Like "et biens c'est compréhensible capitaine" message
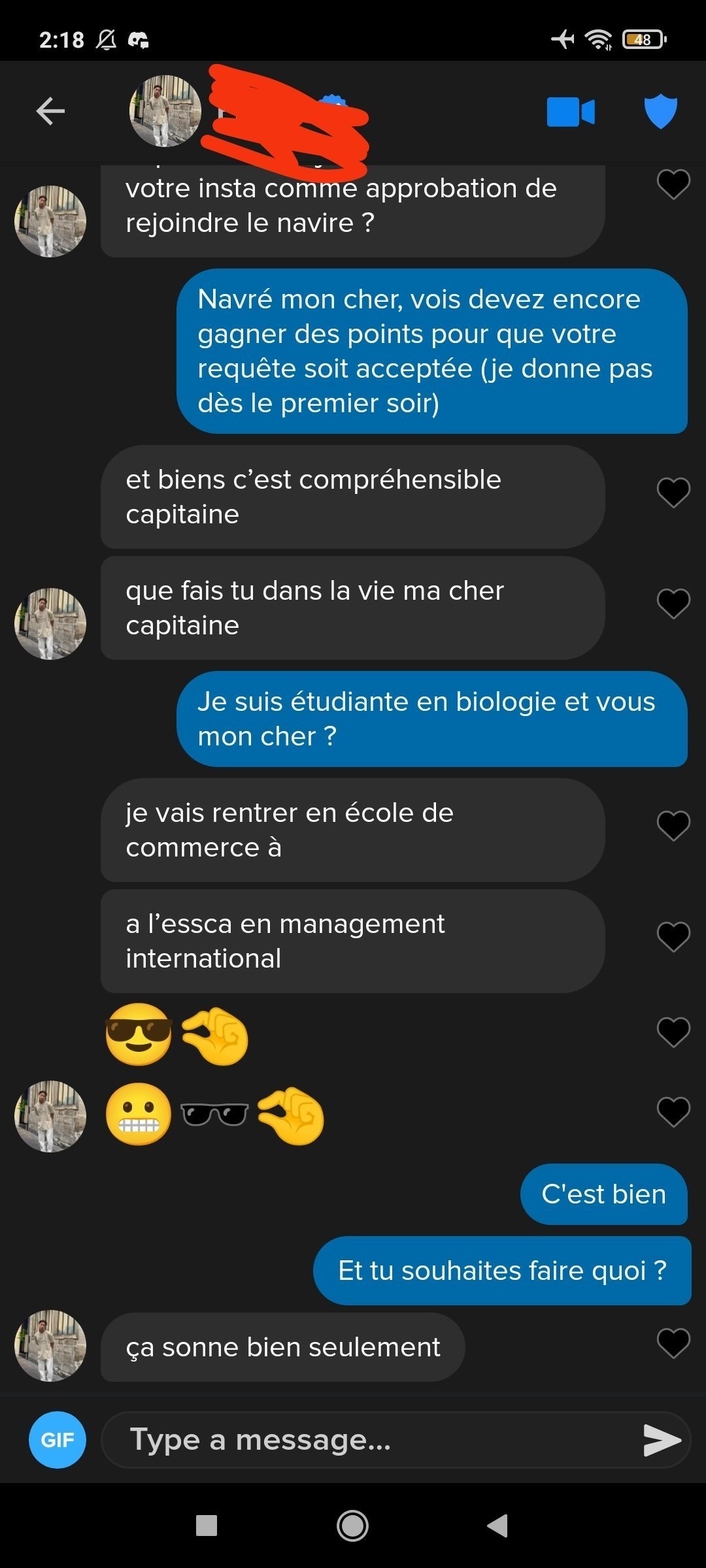 673,493
